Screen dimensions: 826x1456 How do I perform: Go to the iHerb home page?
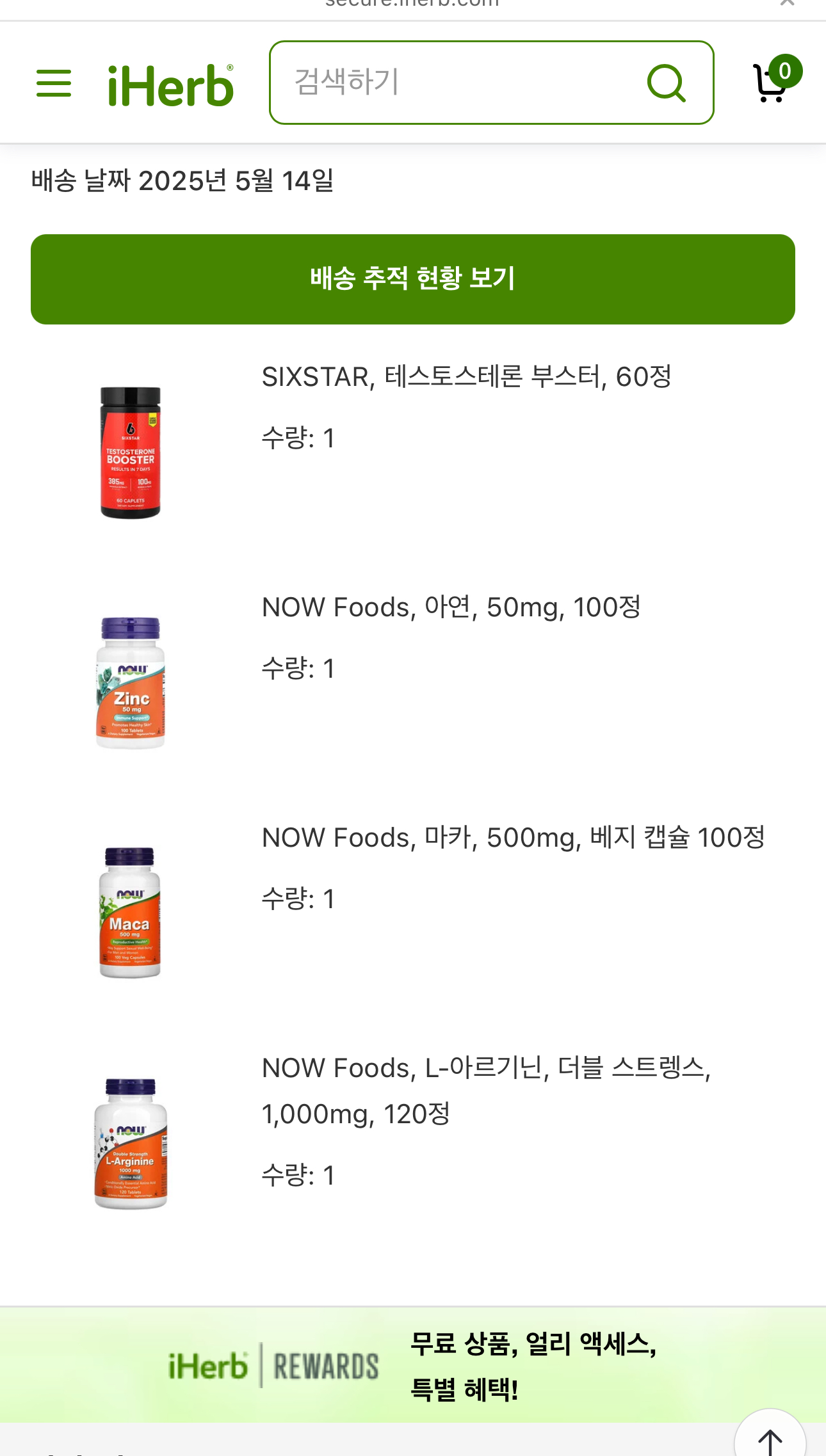(170, 85)
